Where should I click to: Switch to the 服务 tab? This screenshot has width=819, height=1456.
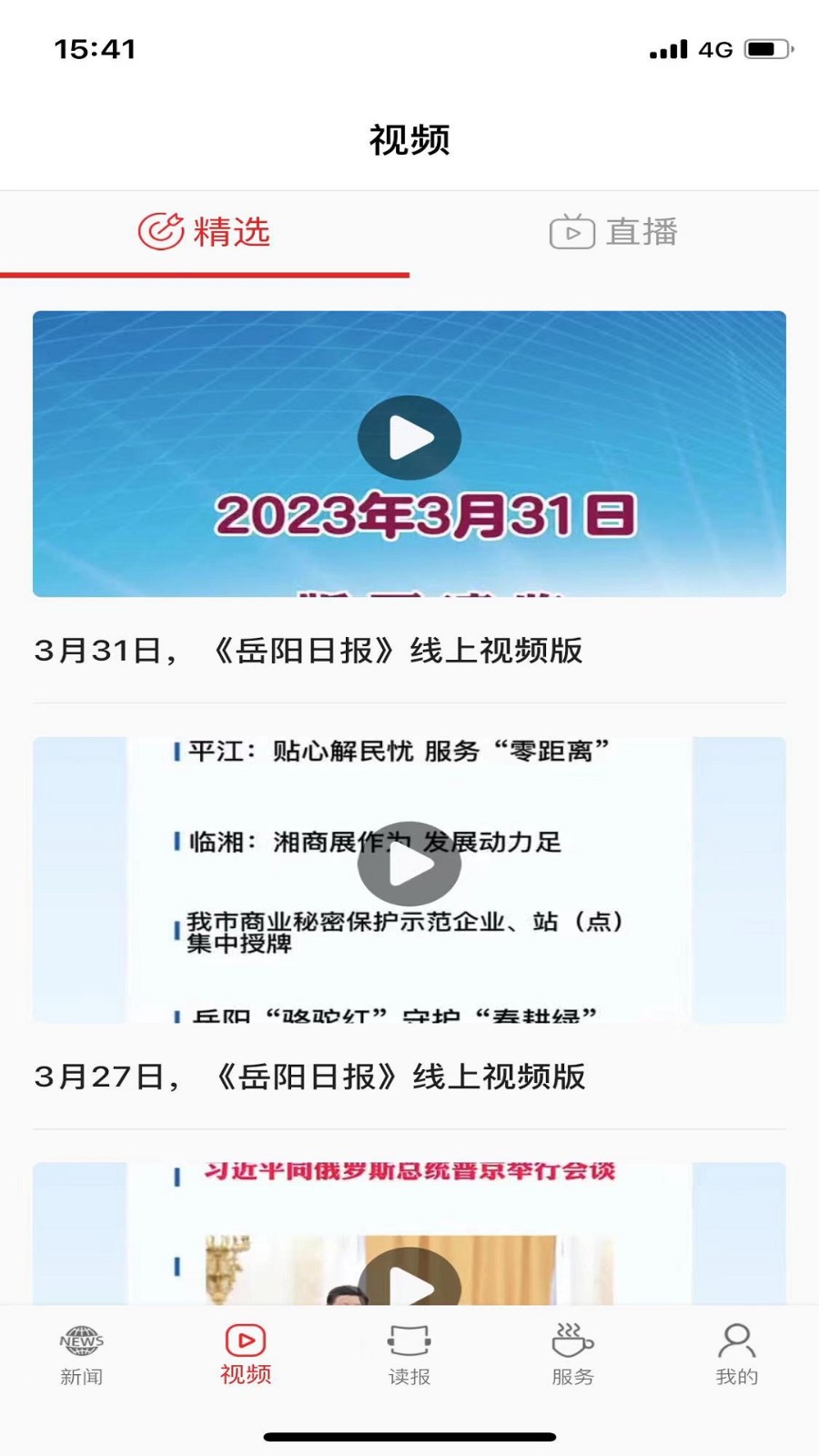pyautogui.click(x=573, y=1356)
